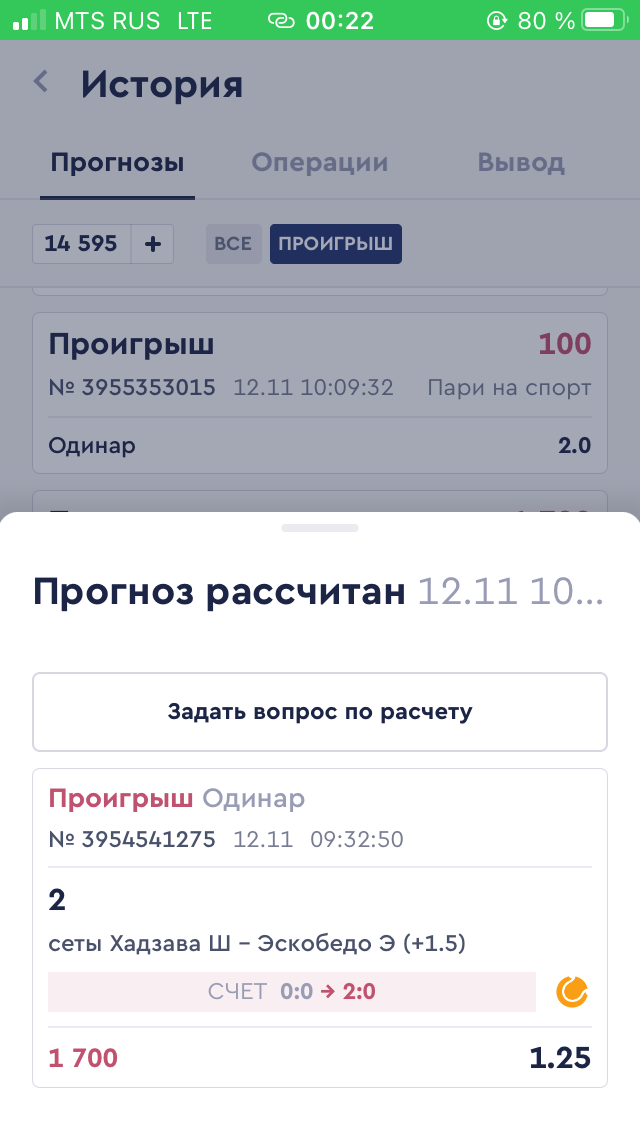Tap the plus button beside balance 14 595
640x1136 pixels.
pos(153,244)
